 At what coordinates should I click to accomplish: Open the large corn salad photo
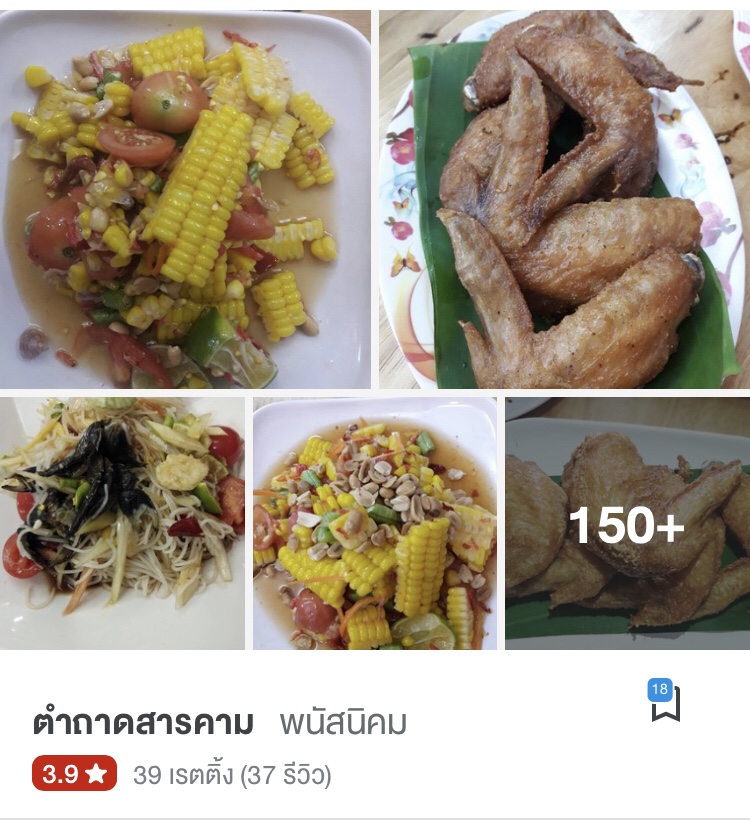[185, 200]
